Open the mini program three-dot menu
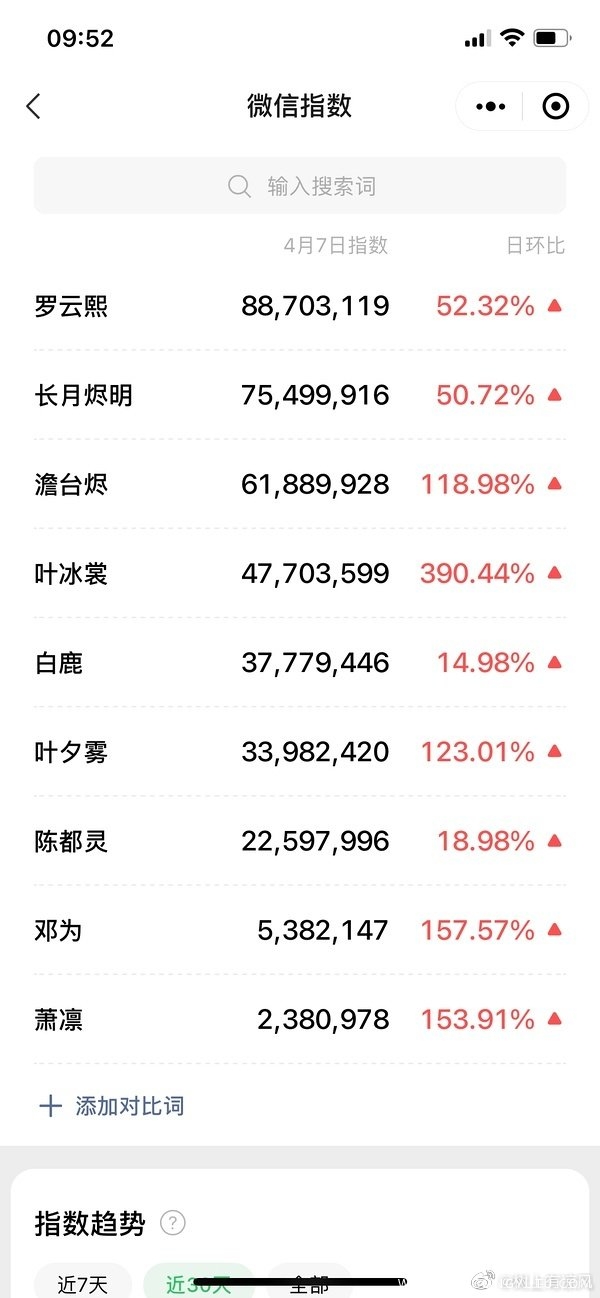The image size is (600, 1298). 490,106
